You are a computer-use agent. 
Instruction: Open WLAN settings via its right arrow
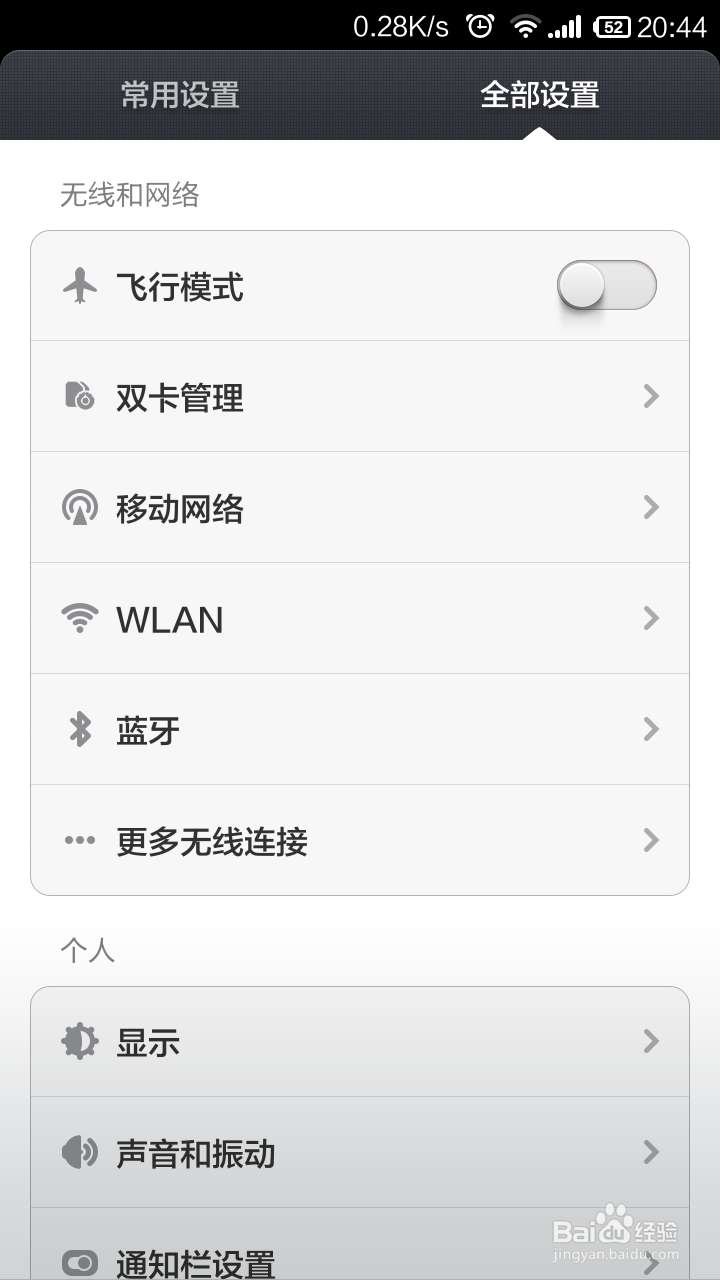pos(651,618)
